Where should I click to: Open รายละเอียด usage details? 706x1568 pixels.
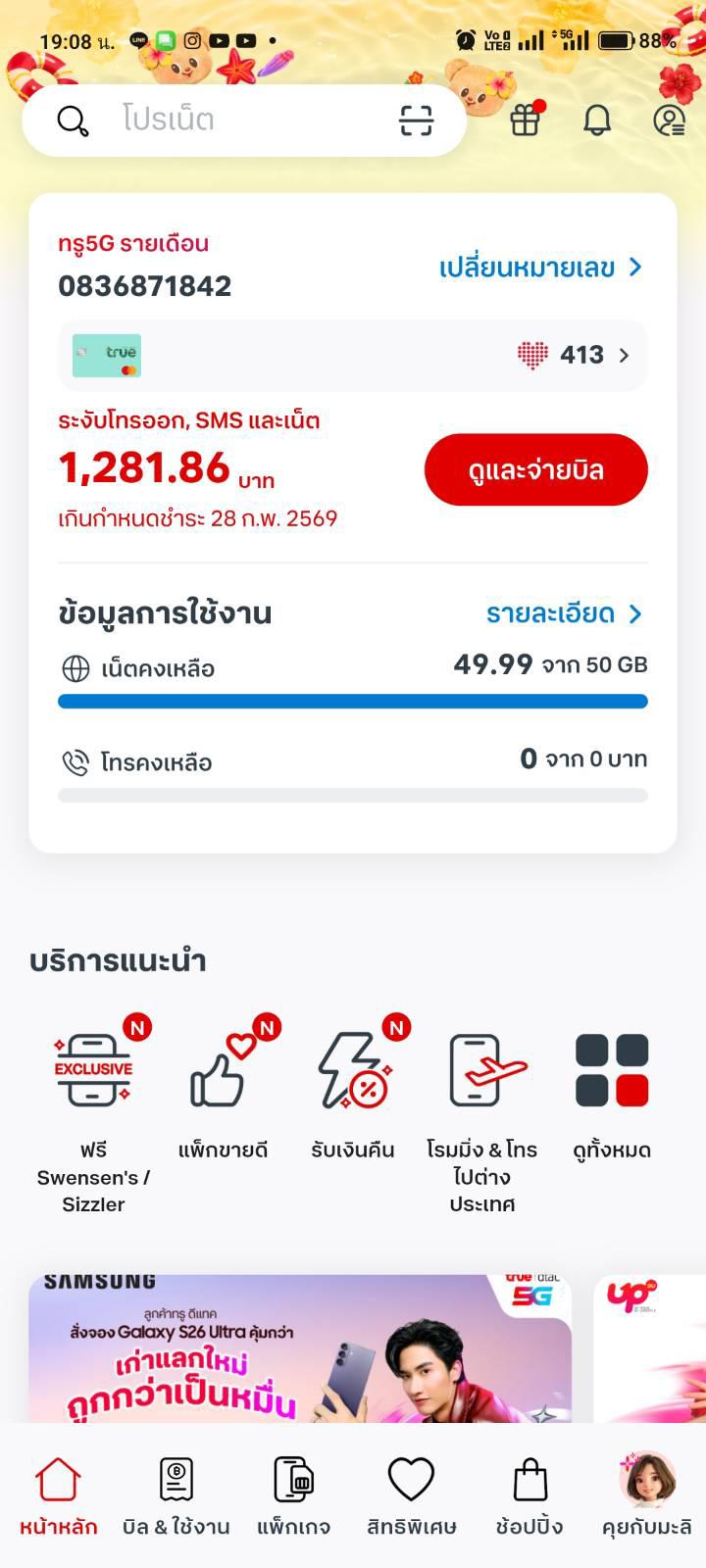pos(564,614)
